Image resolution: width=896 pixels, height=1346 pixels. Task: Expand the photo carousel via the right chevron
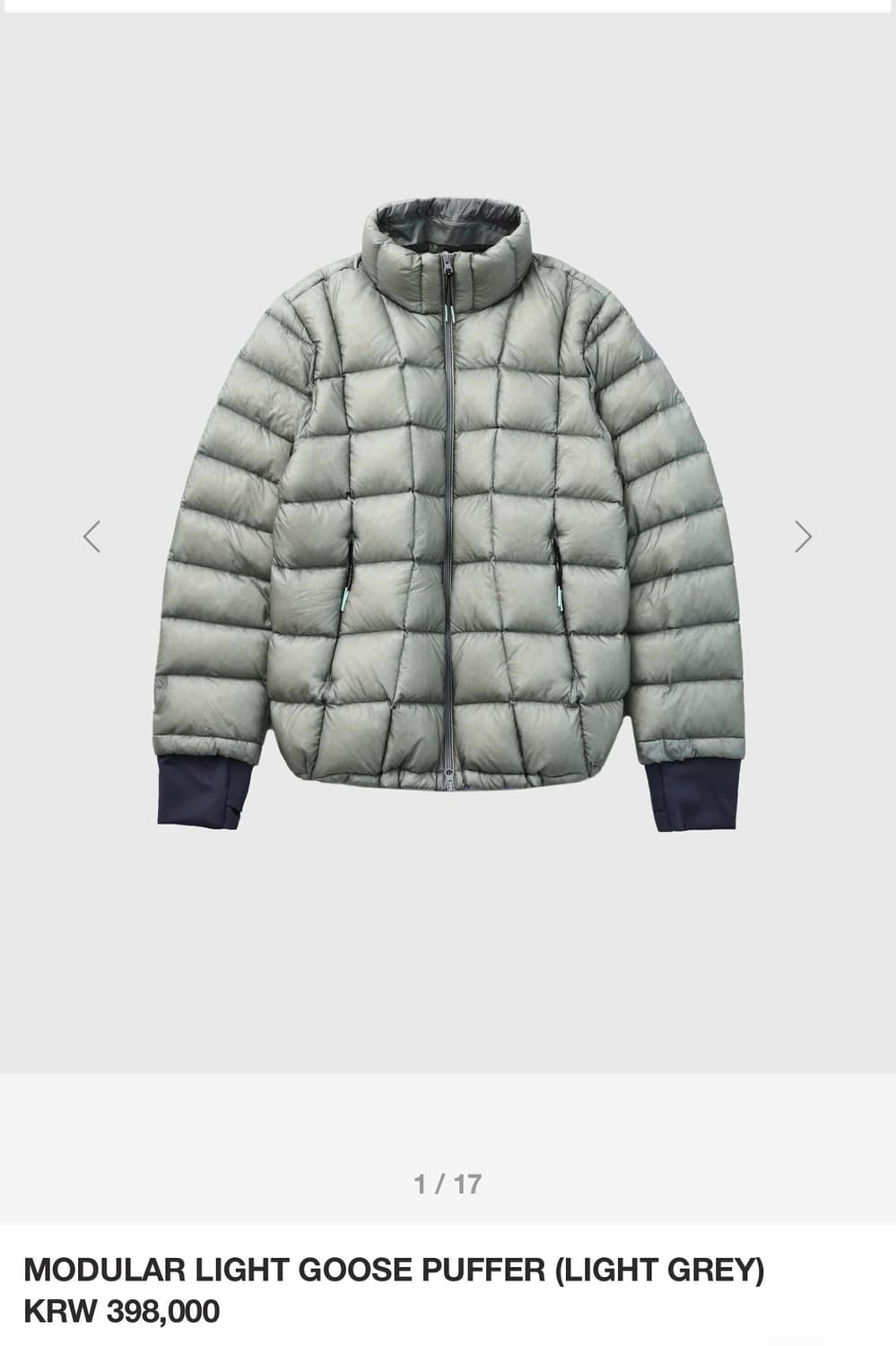coord(805,536)
